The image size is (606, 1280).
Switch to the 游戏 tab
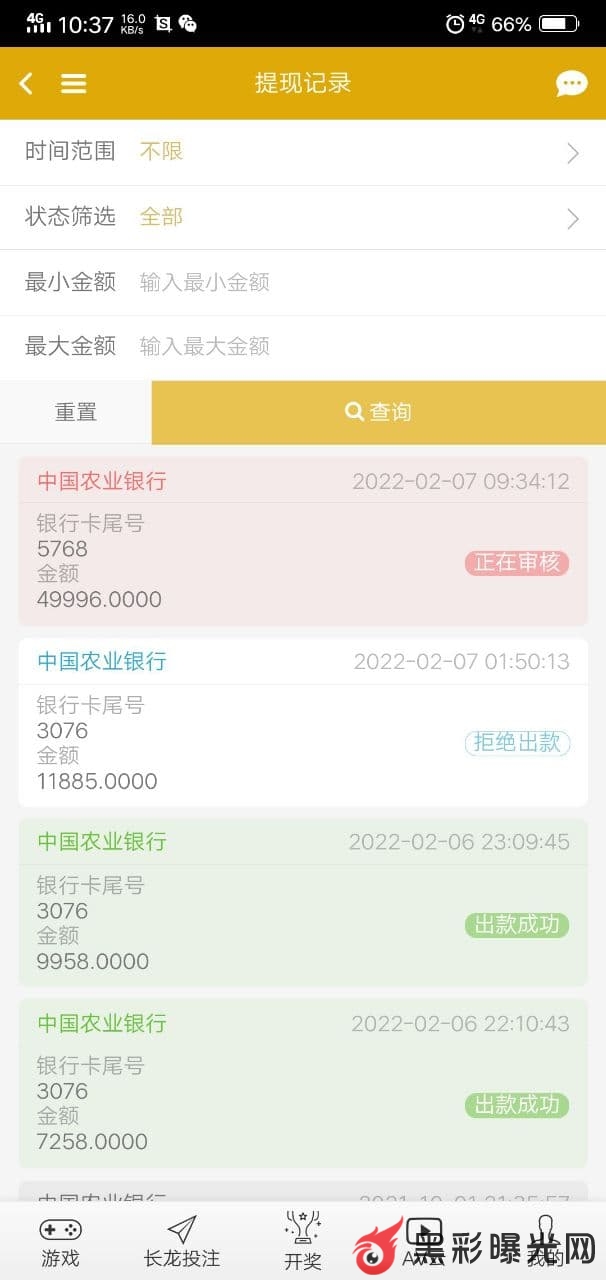60,1242
